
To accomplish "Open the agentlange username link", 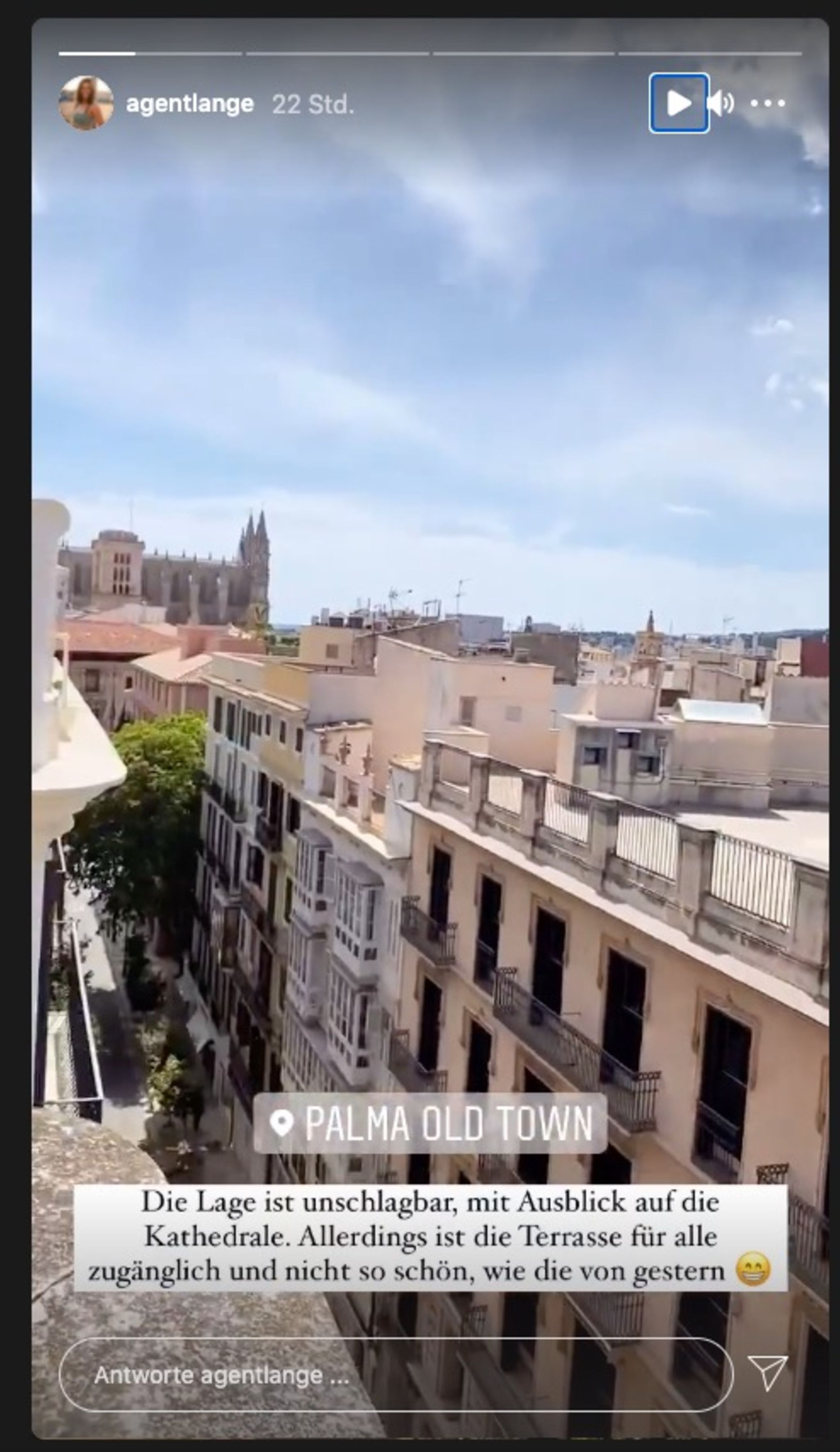I will tap(189, 104).
